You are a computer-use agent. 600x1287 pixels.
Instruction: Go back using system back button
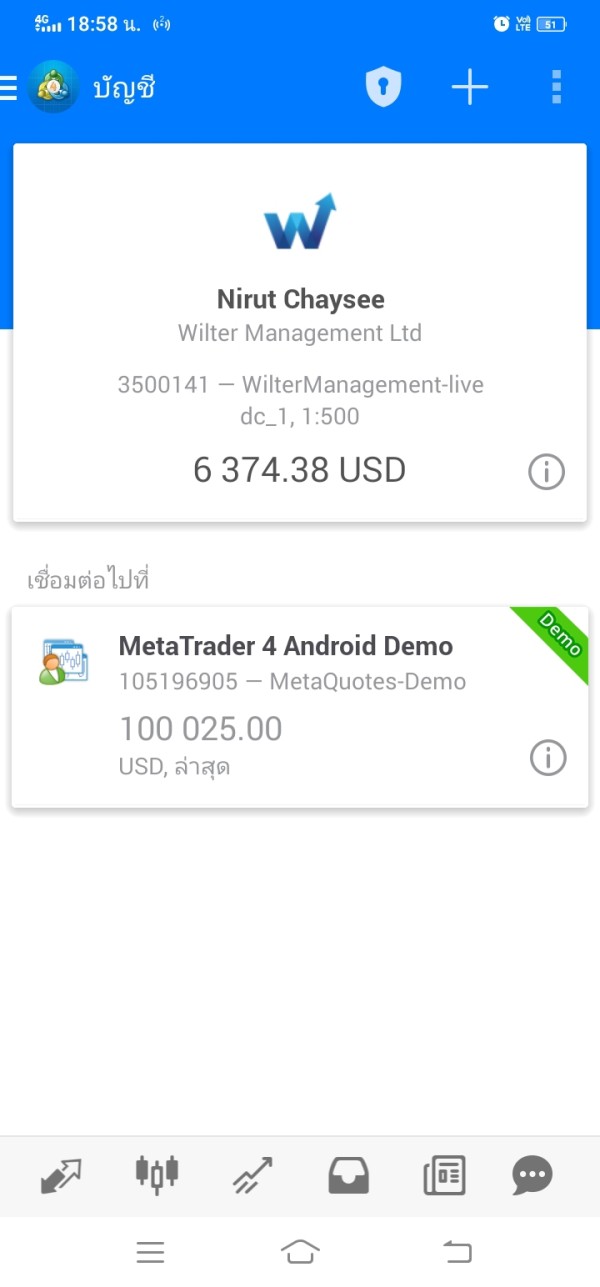click(457, 1251)
